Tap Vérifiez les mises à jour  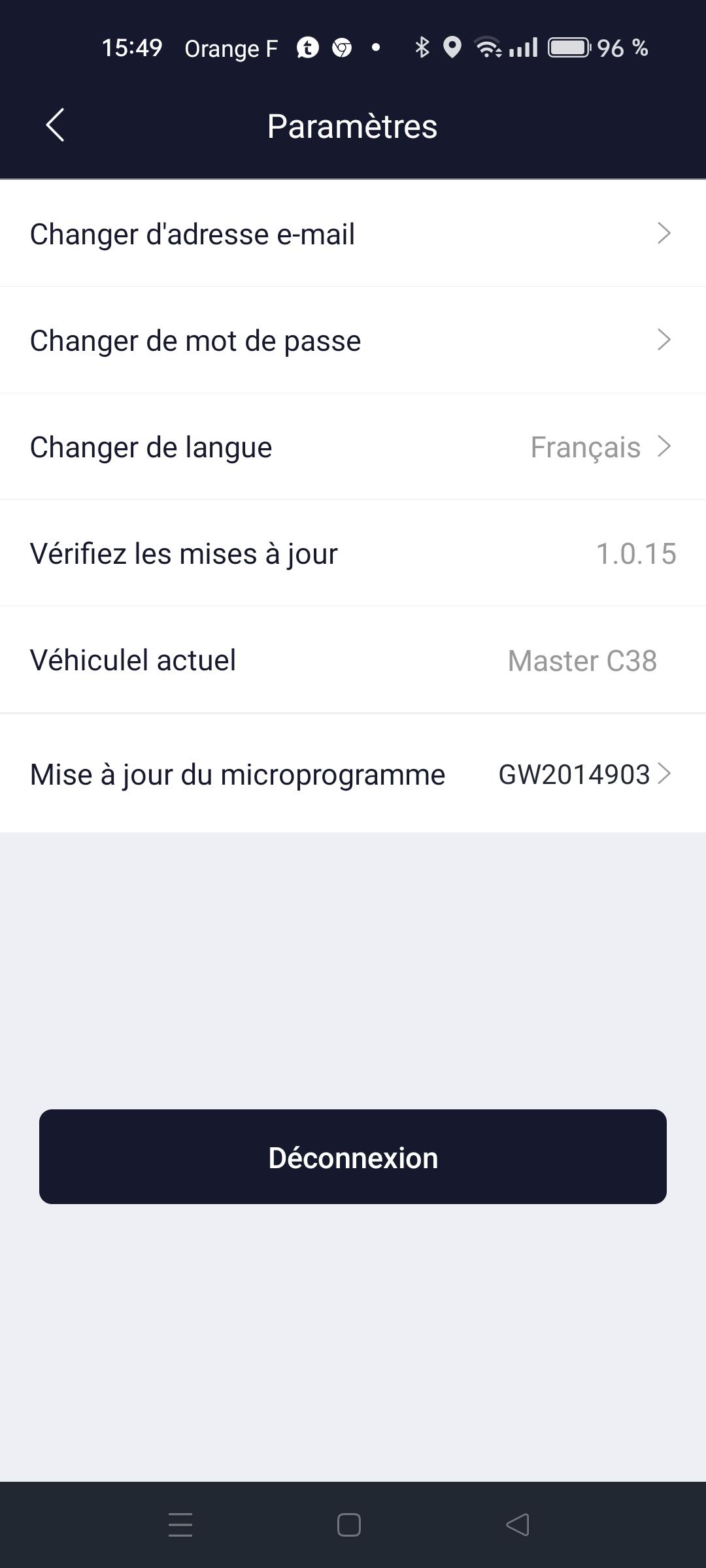353,553
